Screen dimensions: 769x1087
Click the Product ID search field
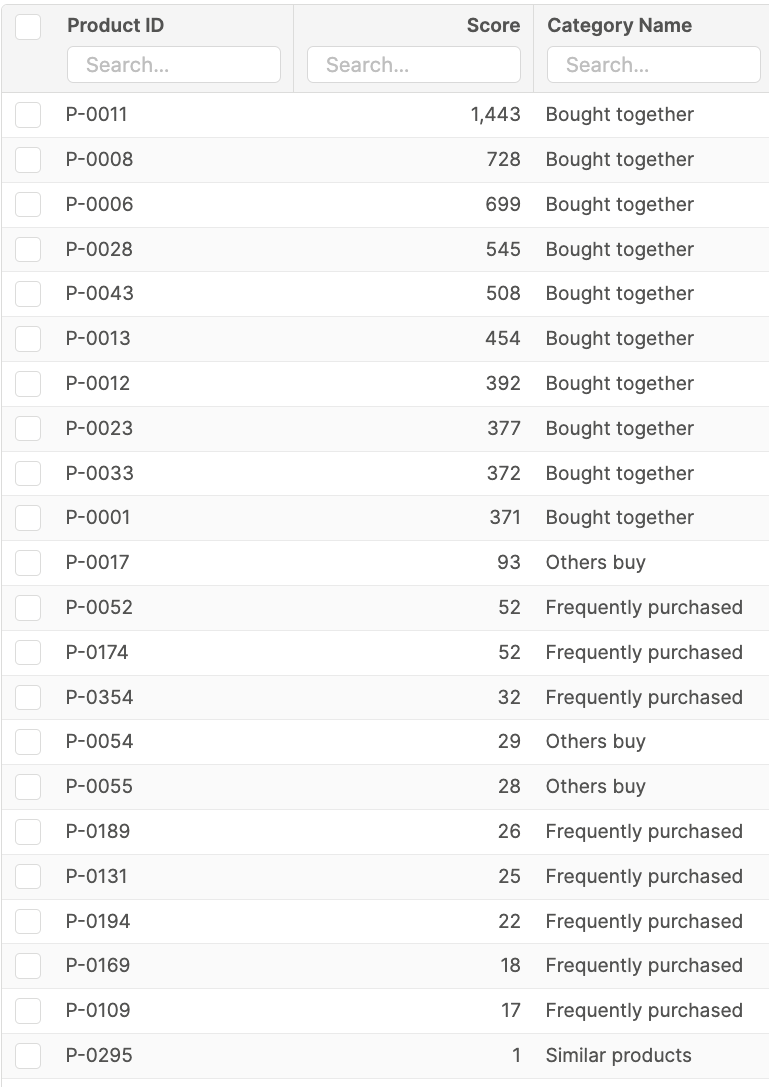[x=173, y=64]
